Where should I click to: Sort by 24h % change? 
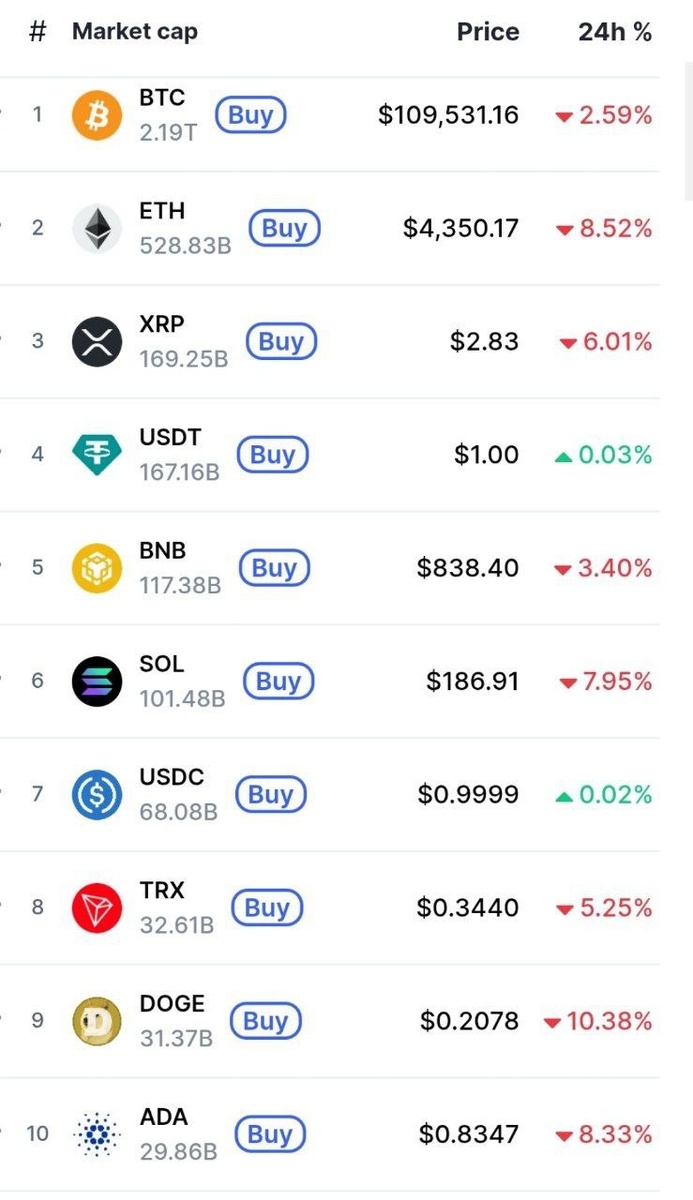(x=614, y=32)
